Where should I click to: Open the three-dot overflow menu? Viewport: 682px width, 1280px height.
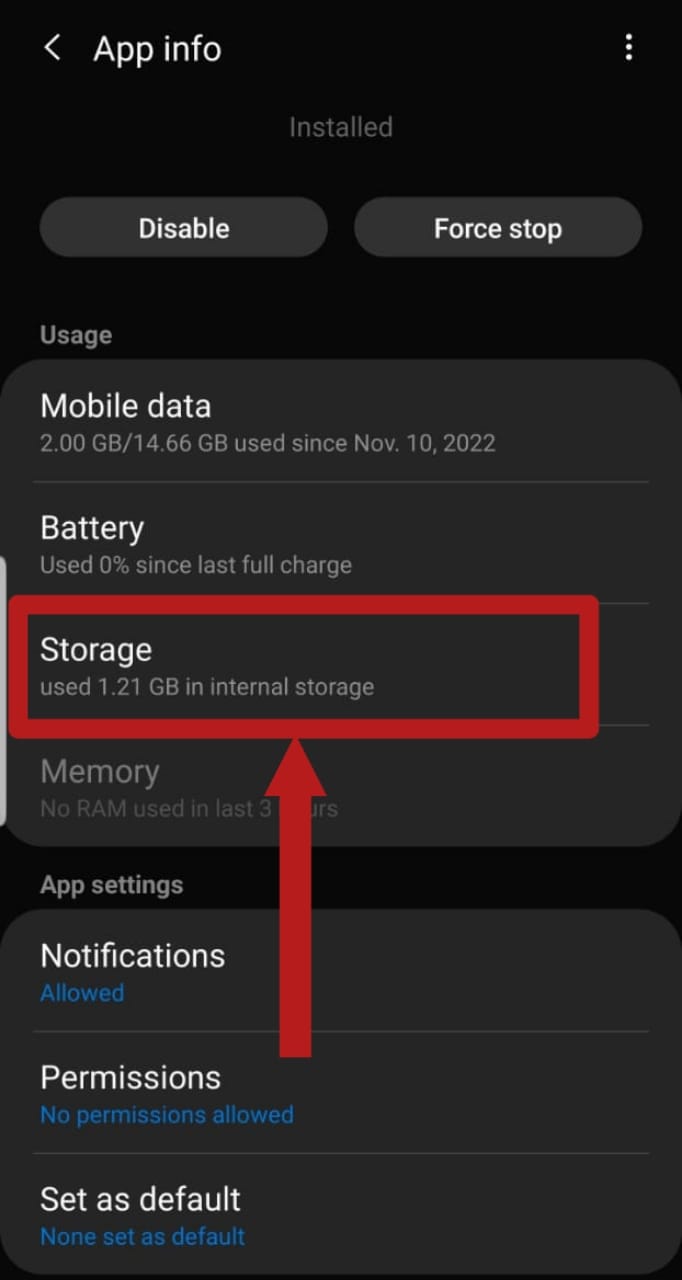(x=628, y=48)
